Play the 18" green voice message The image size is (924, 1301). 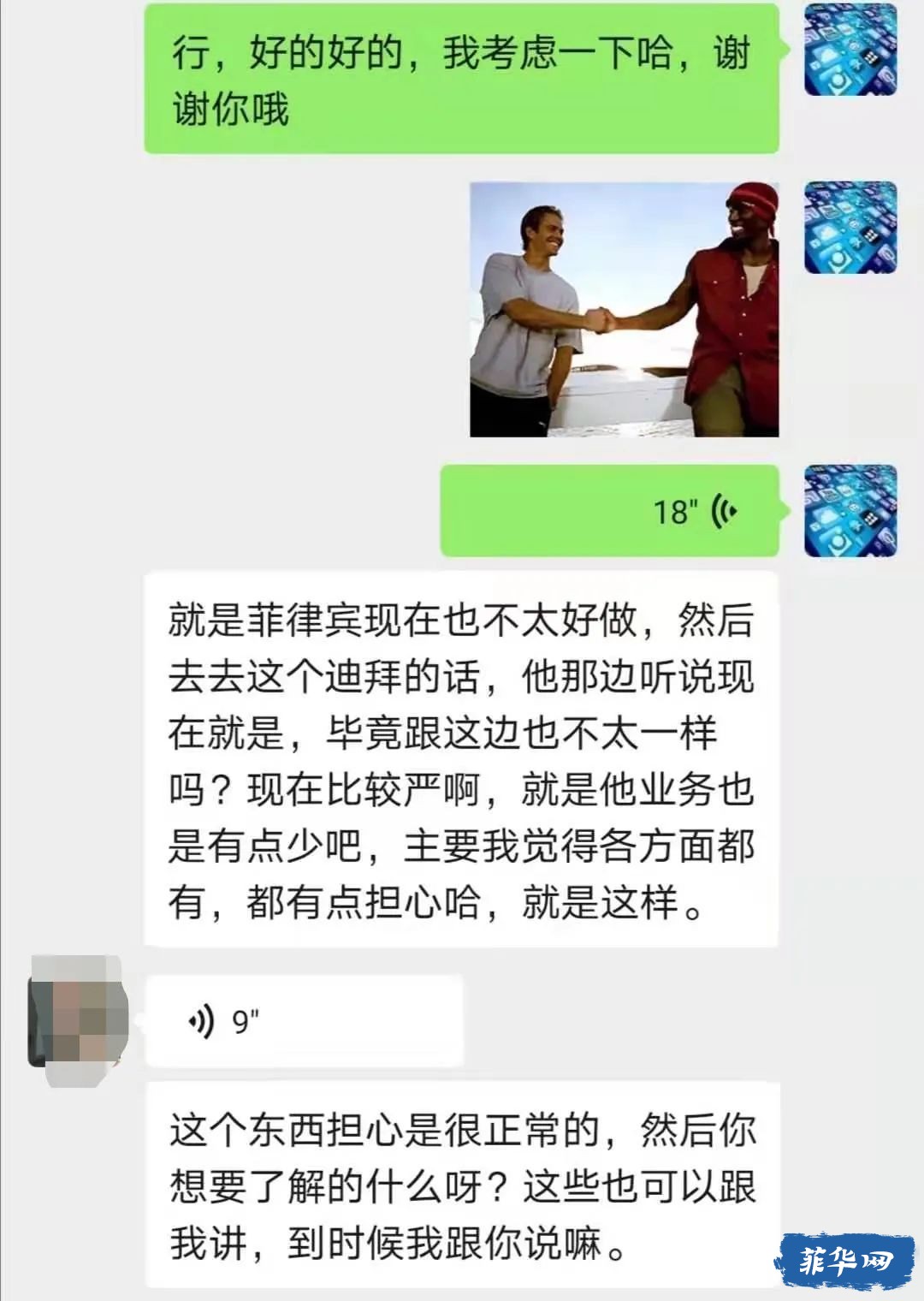coord(609,511)
